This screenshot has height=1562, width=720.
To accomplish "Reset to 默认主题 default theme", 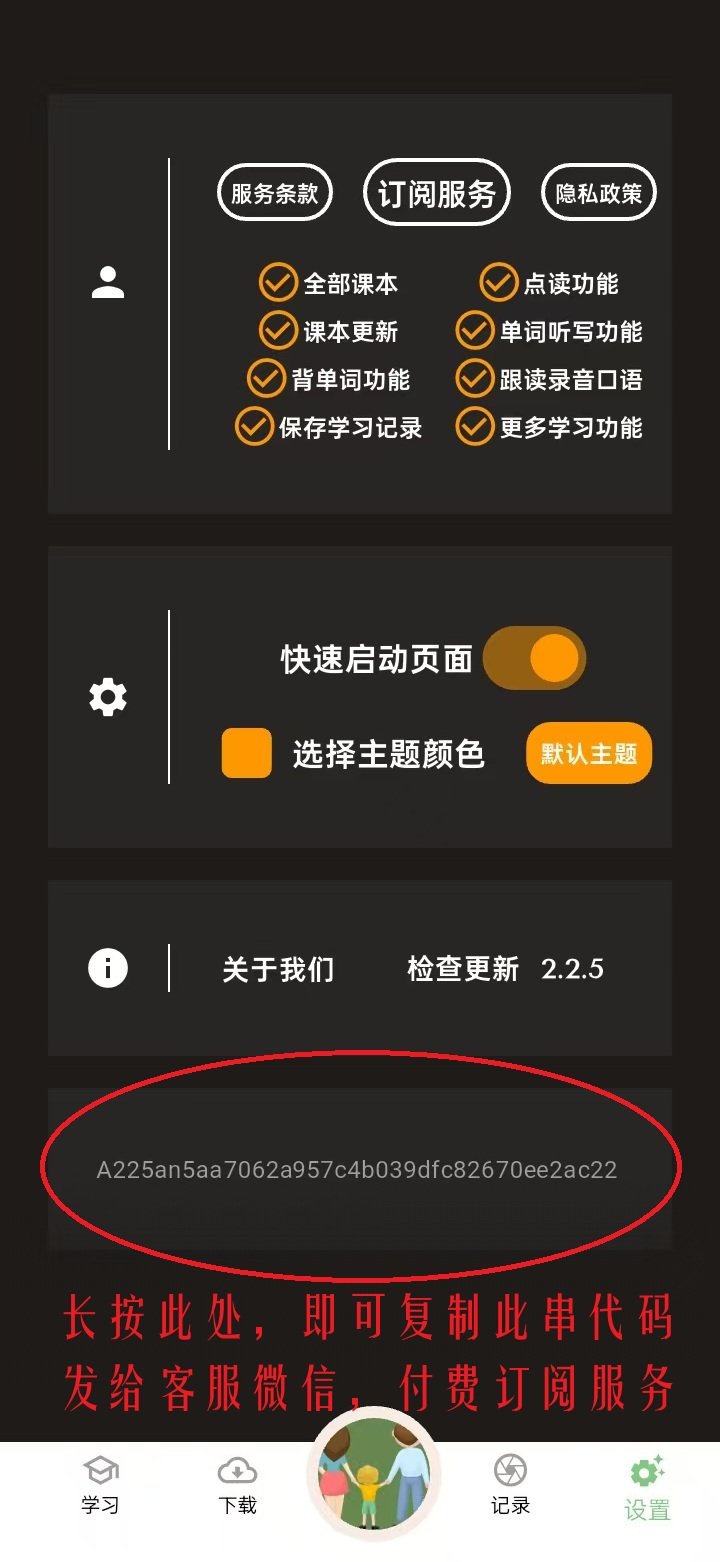I will (x=588, y=753).
